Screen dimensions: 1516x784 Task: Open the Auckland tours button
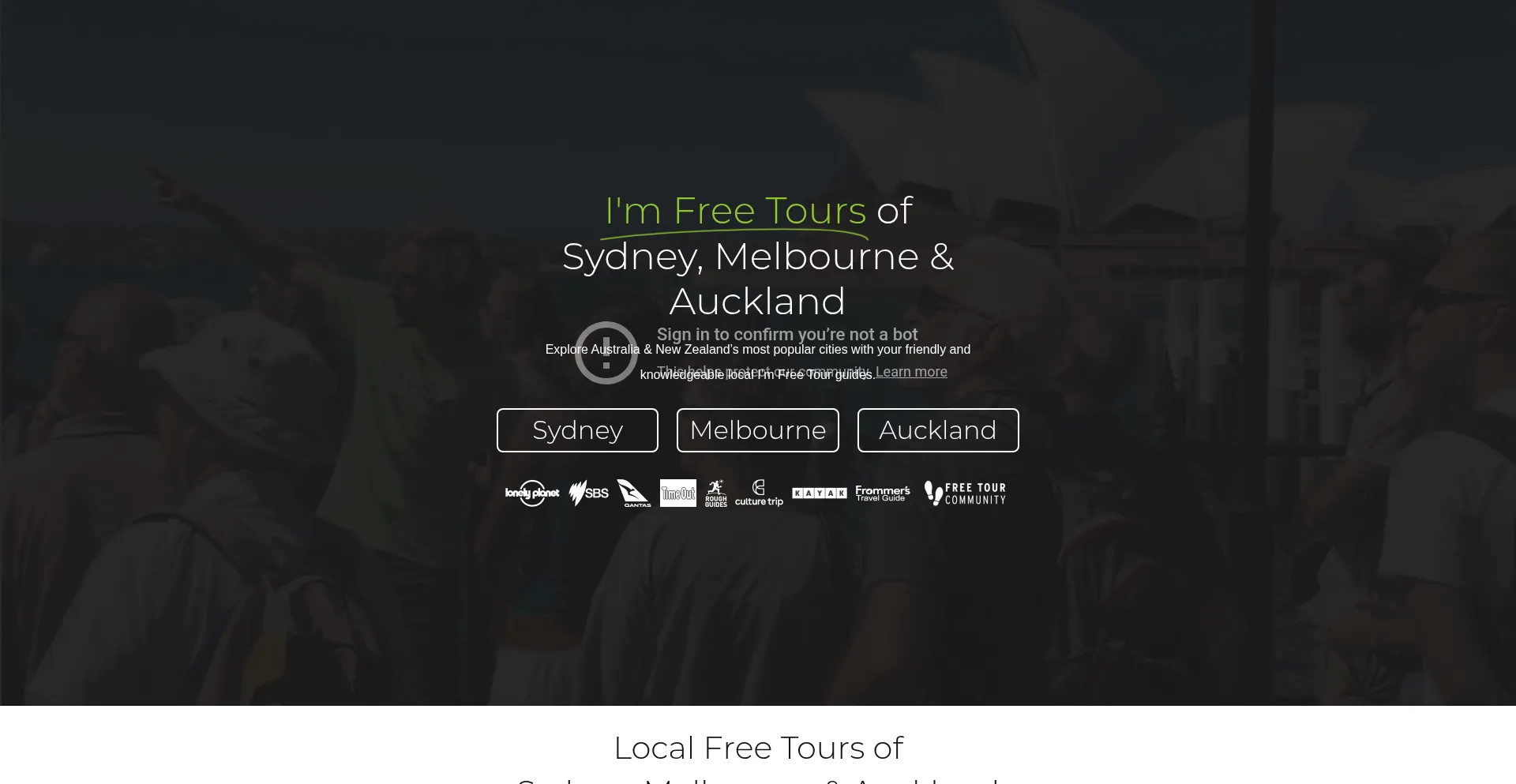(937, 430)
